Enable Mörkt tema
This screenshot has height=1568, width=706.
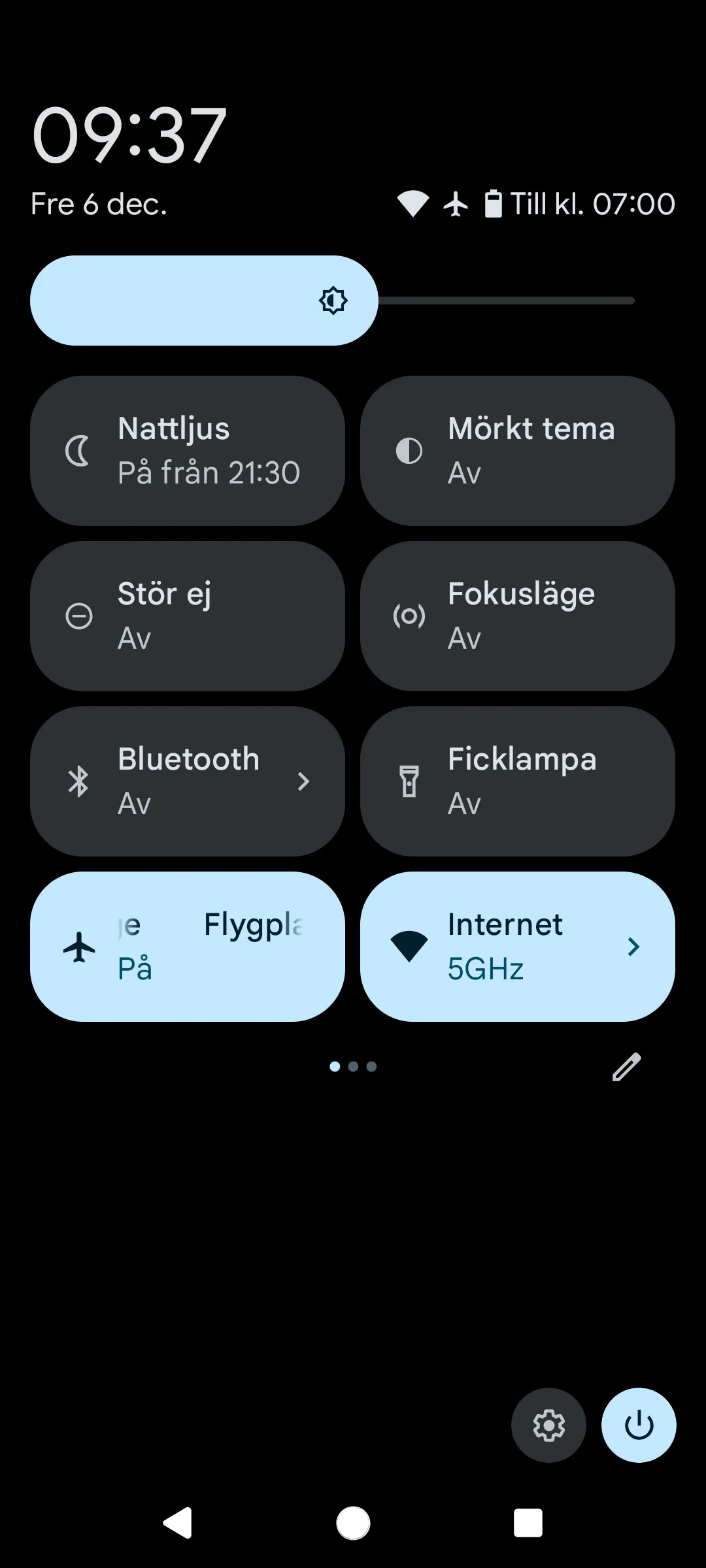tap(518, 451)
